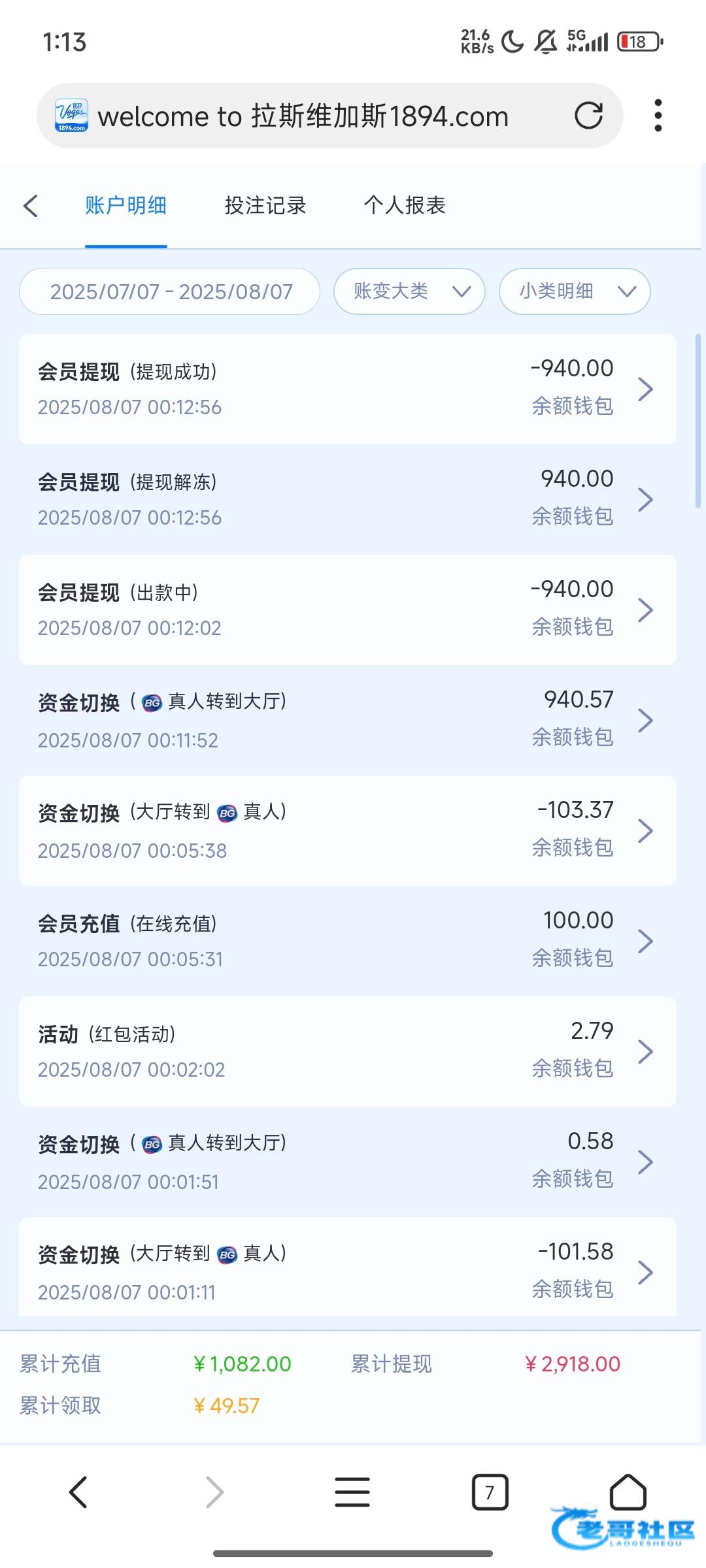Go to the browser home page
This screenshot has height=1568, width=706.
pos(628,1493)
